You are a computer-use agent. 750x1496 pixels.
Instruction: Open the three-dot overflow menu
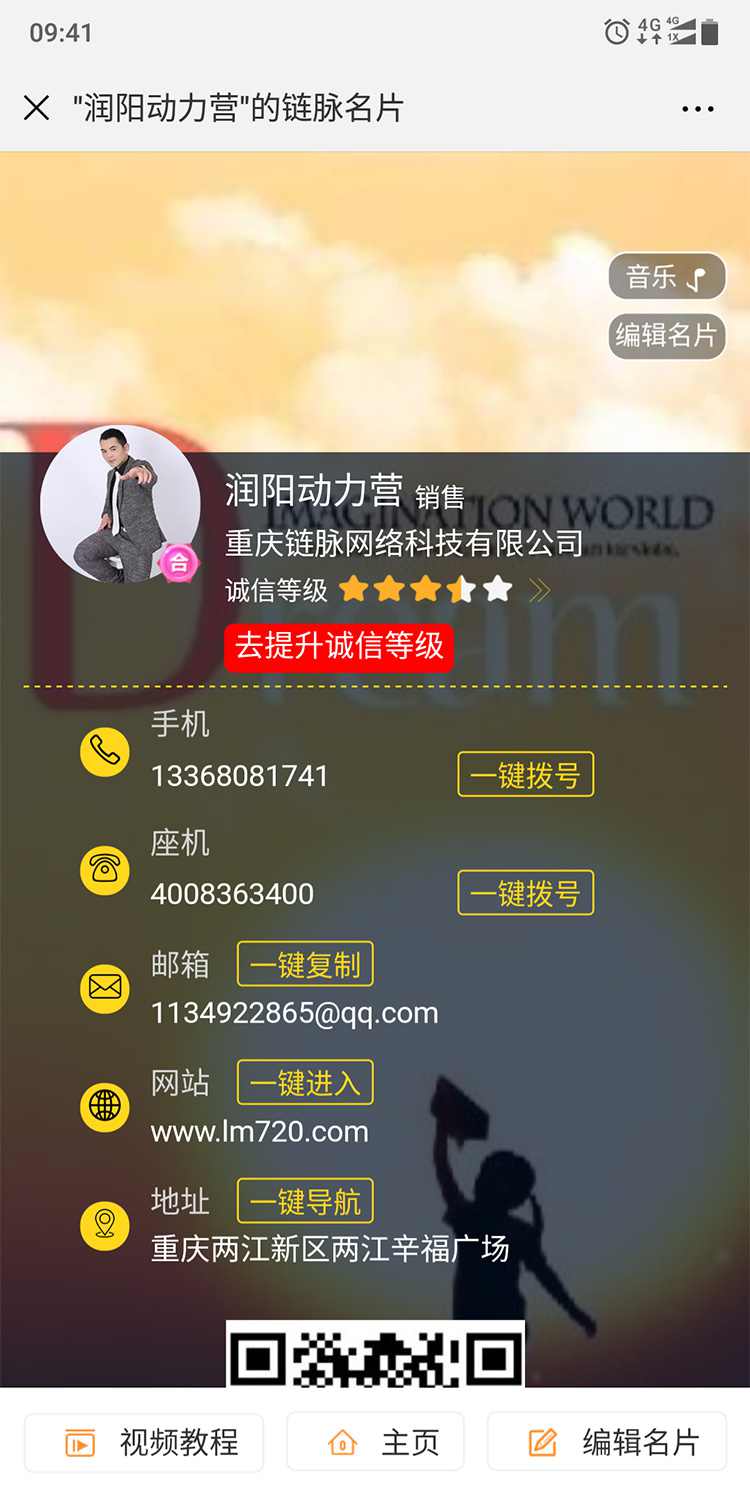click(697, 109)
